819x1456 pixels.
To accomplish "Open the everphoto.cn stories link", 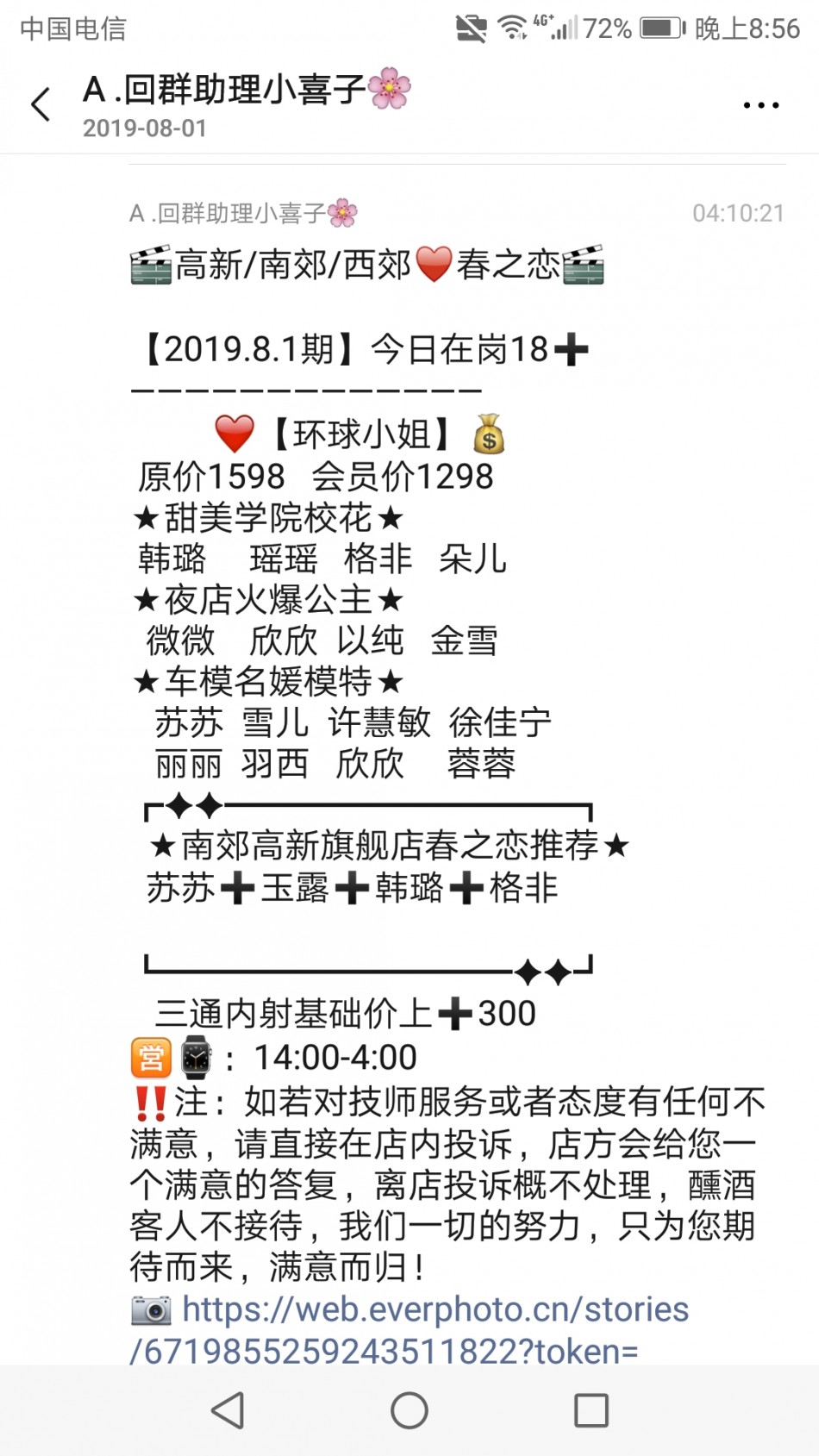I will pos(435,1310).
